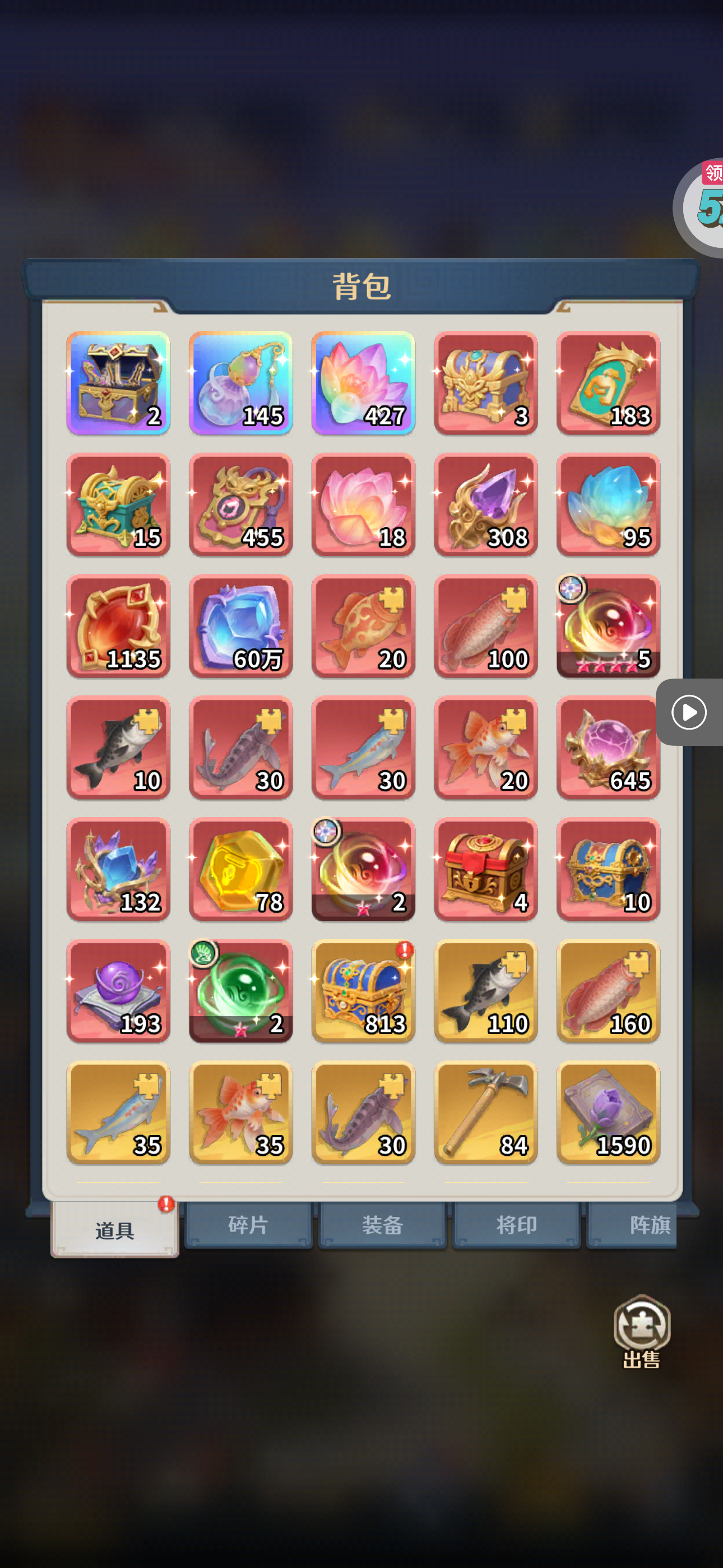Select the green orb item with 2
Image resolution: width=723 pixels, height=1568 pixels.
click(x=241, y=991)
